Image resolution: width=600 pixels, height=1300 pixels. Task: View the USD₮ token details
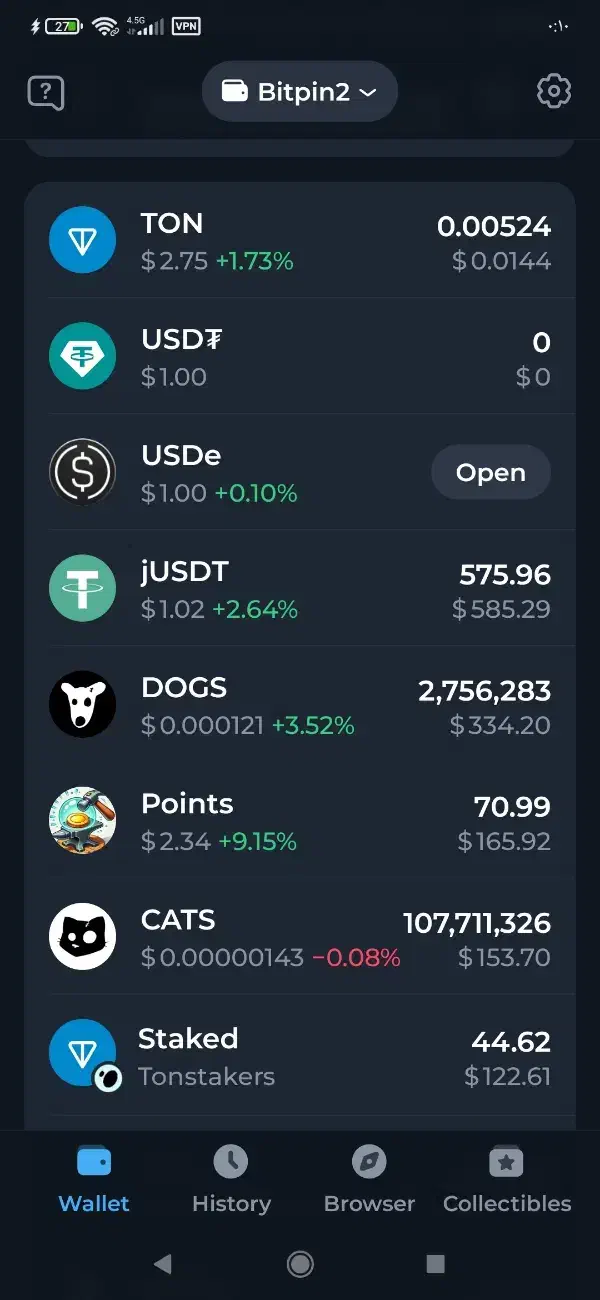(300, 357)
